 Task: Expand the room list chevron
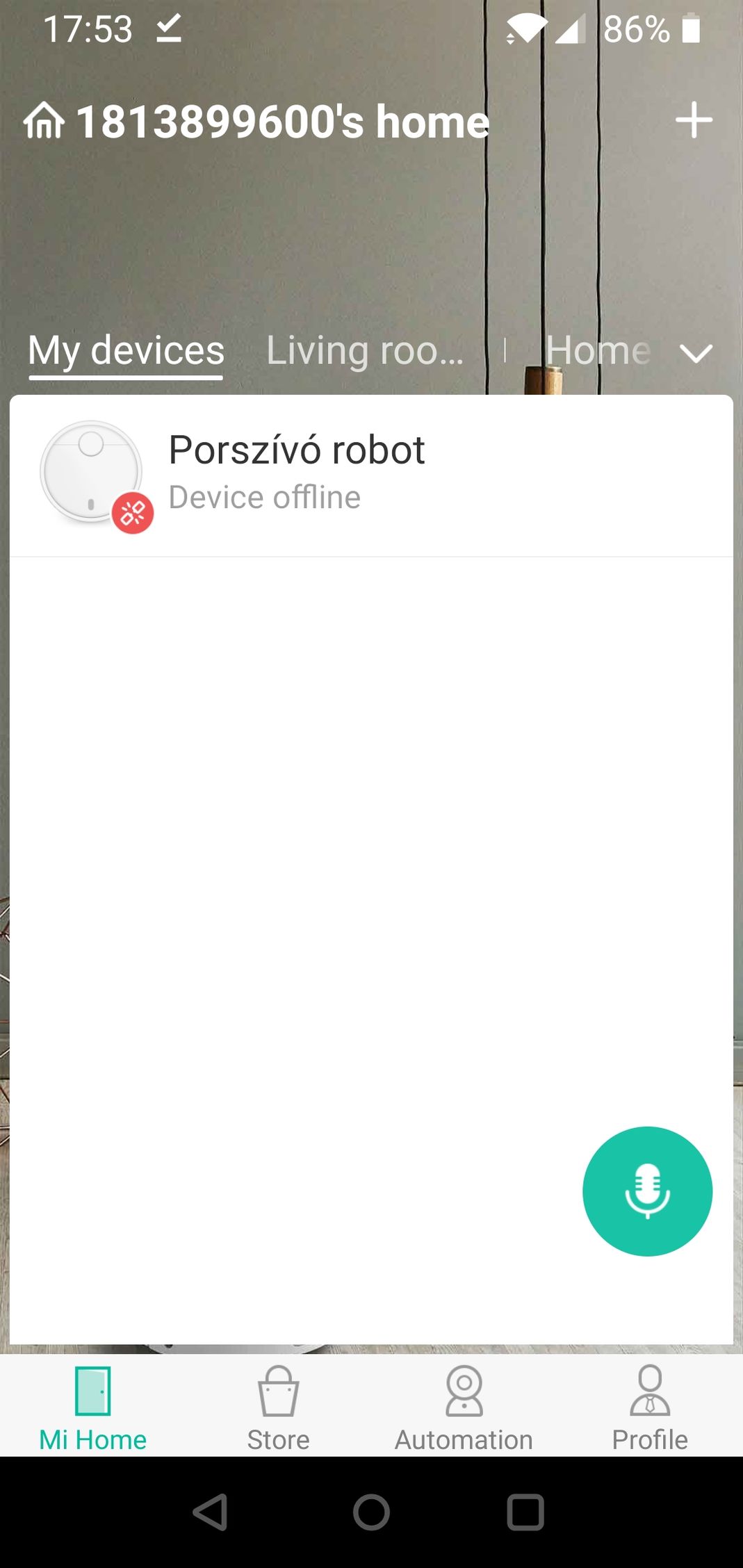click(x=696, y=353)
